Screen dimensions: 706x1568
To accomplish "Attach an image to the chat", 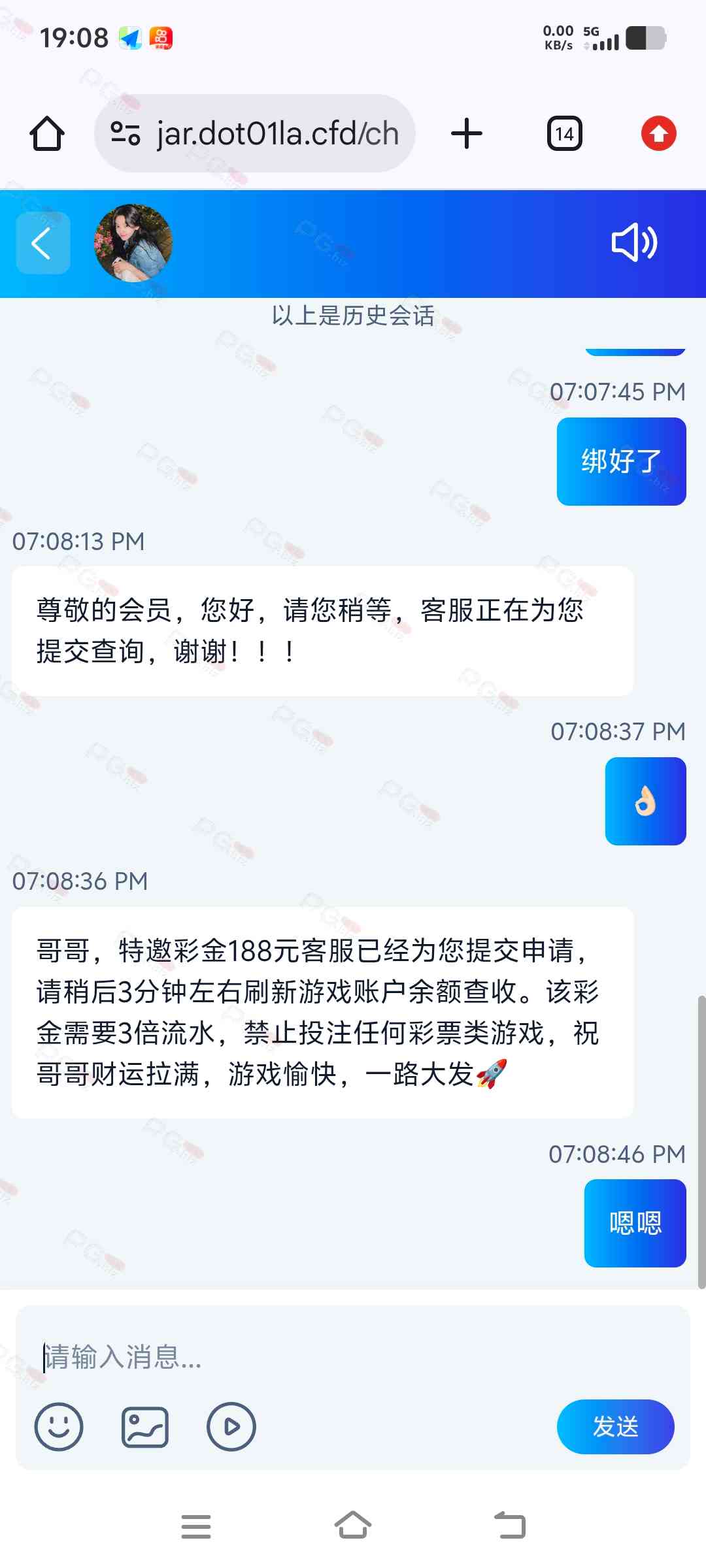I will (x=145, y=1427).
